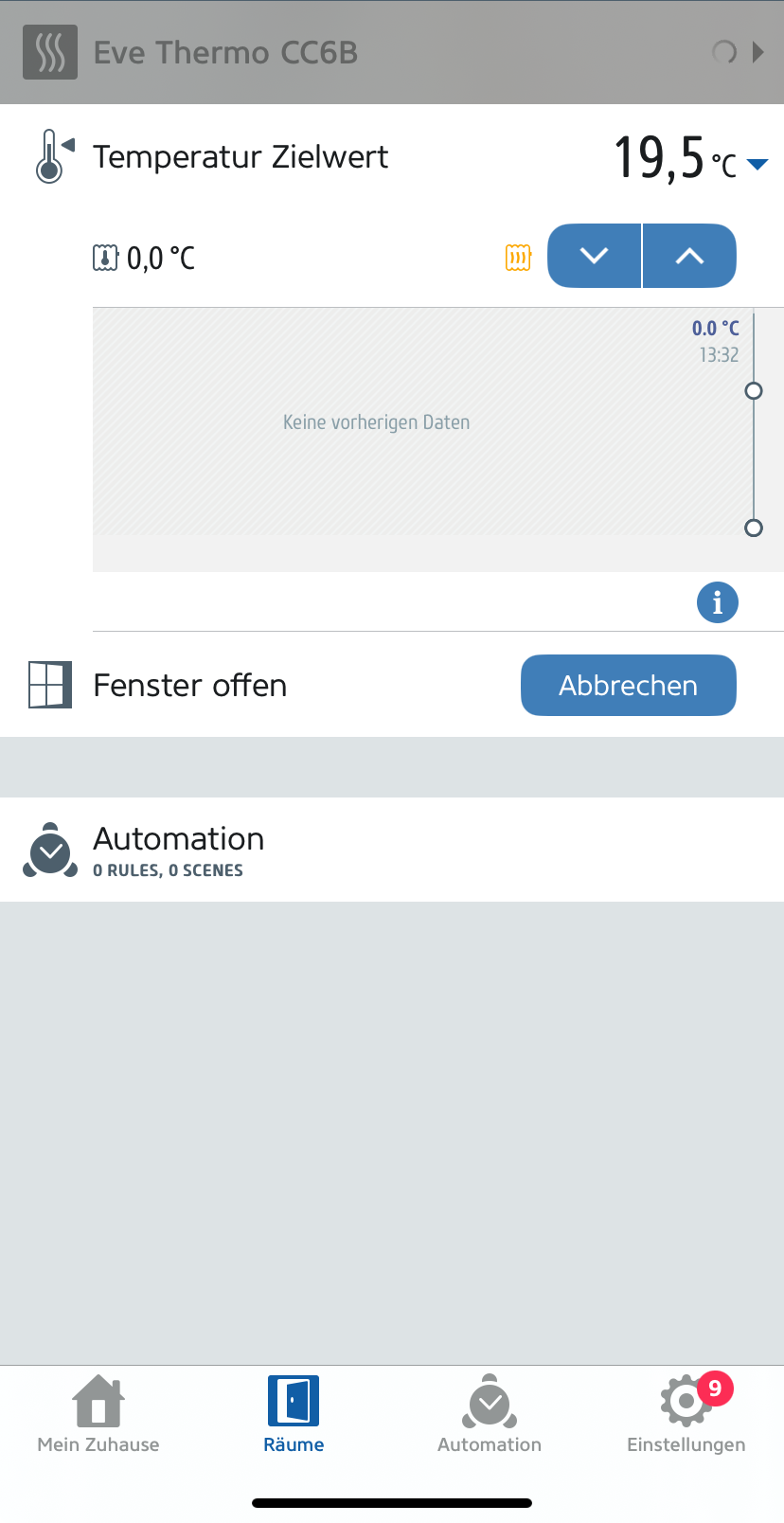Switch to the Mein Zuhause tab
The height and width of the screenshot is (1523, 784).
coord(98,1414)
